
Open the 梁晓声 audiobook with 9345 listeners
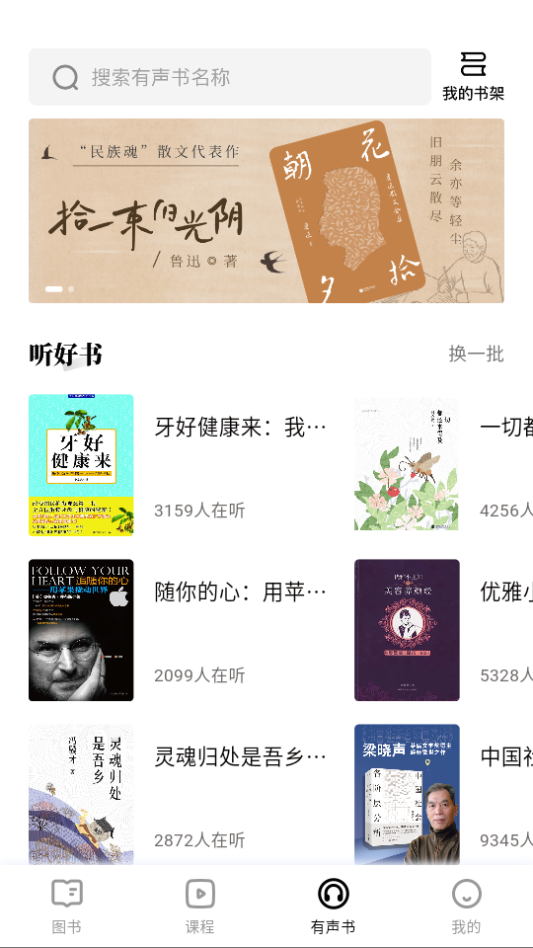click(x=444, y=794)
